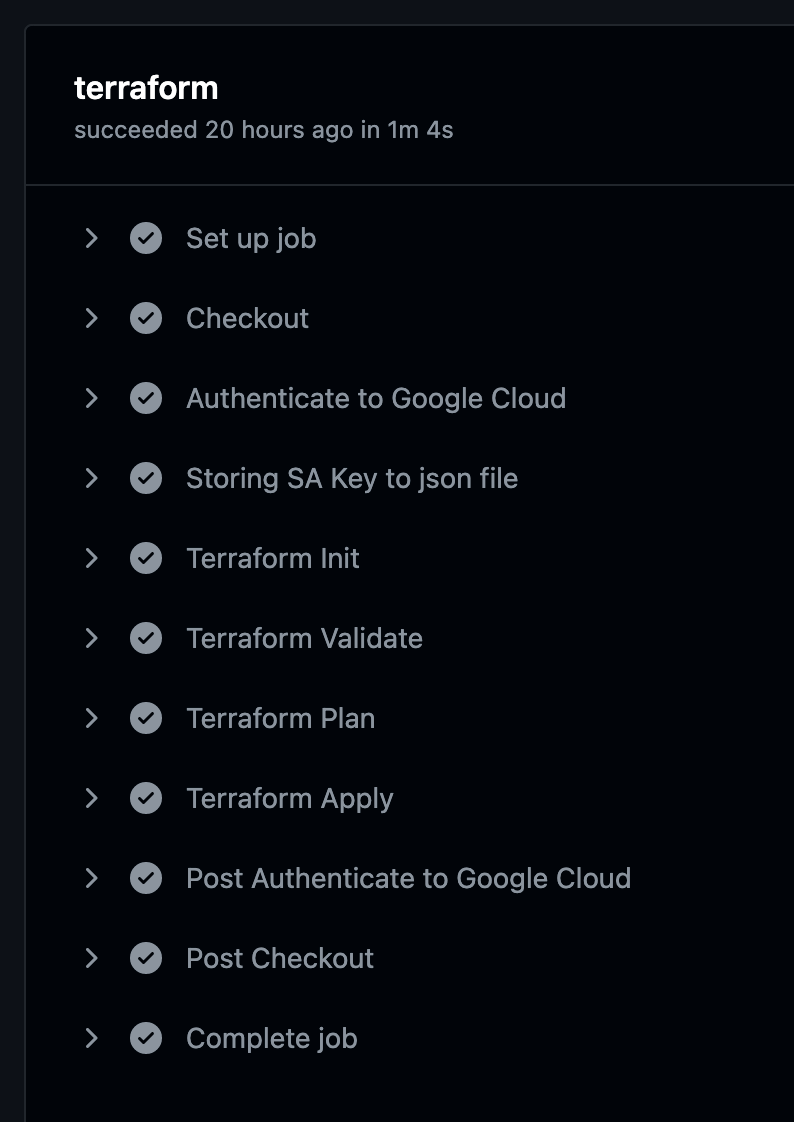Expand Post Authenticate to Google Cloud step
Screen dimensions: 794x1122
[x=91, y=878]
